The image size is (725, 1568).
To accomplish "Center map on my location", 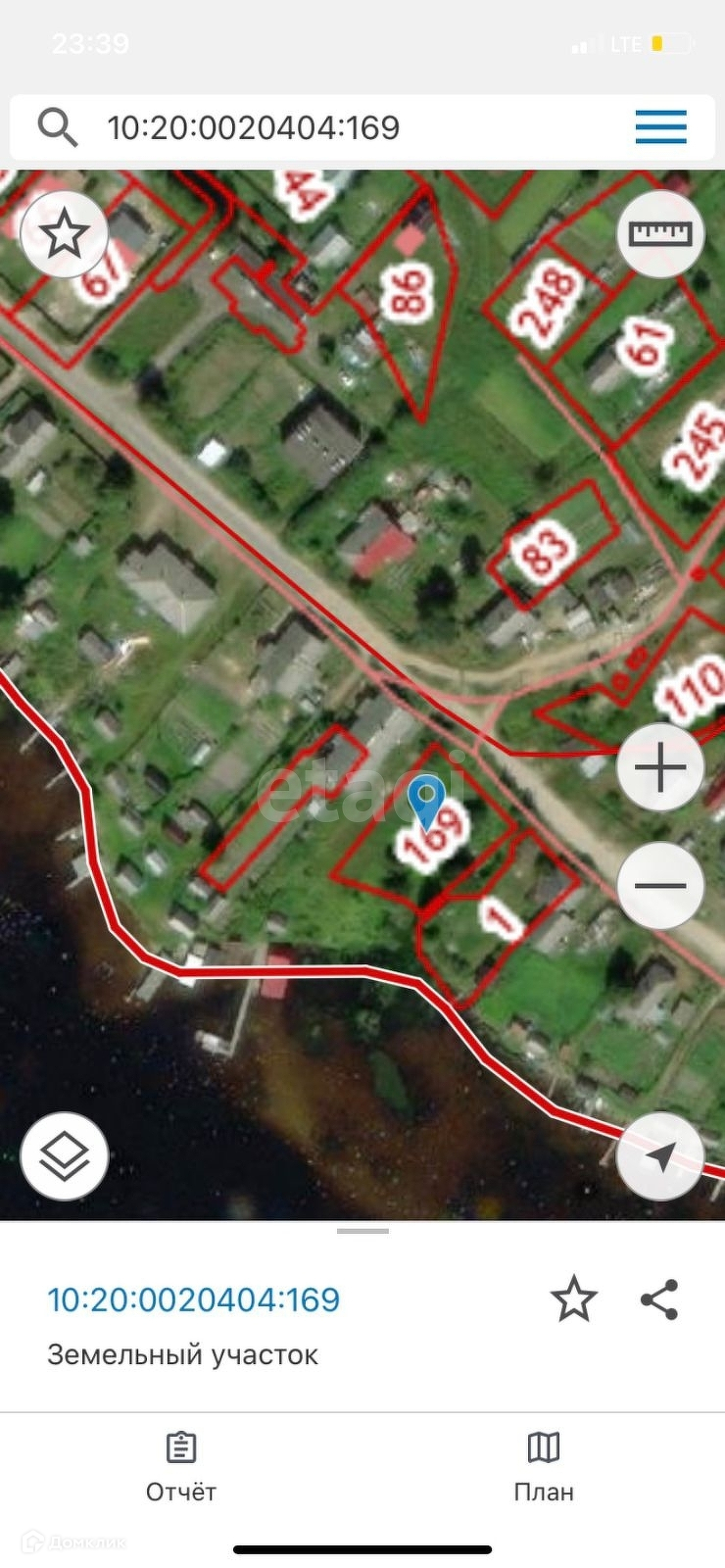I will point(660,1156).
